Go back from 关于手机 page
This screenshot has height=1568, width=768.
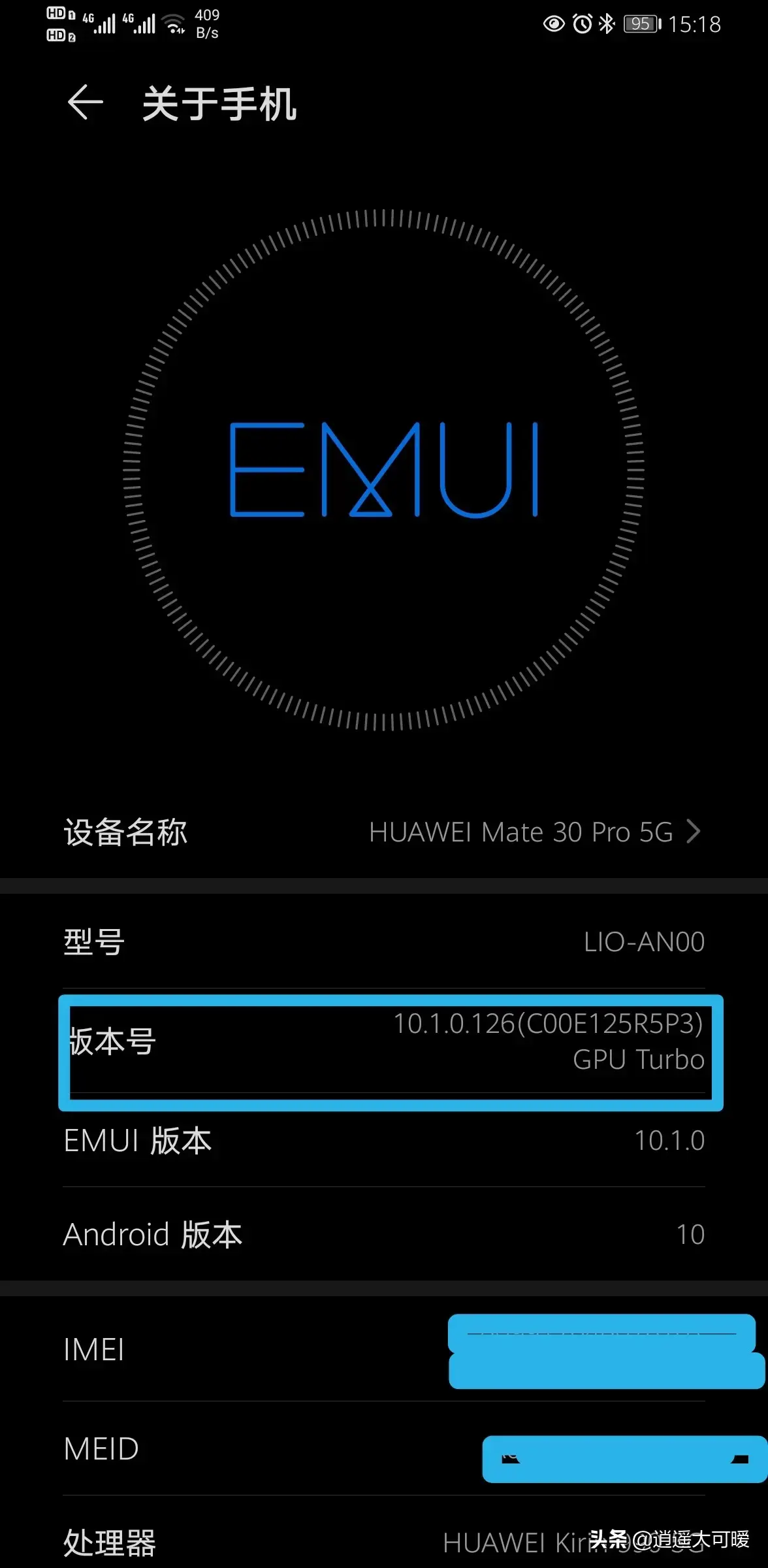(86, 103)
